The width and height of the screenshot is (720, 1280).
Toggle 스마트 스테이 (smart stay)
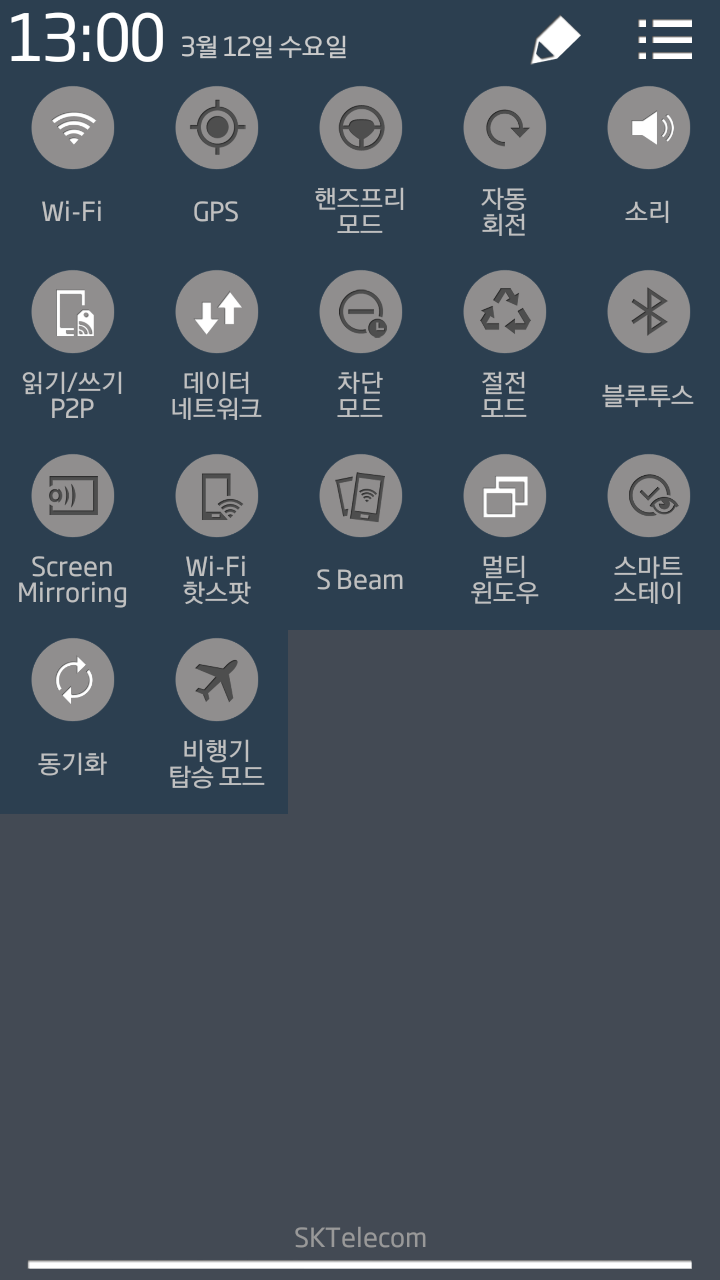point(649,496)
